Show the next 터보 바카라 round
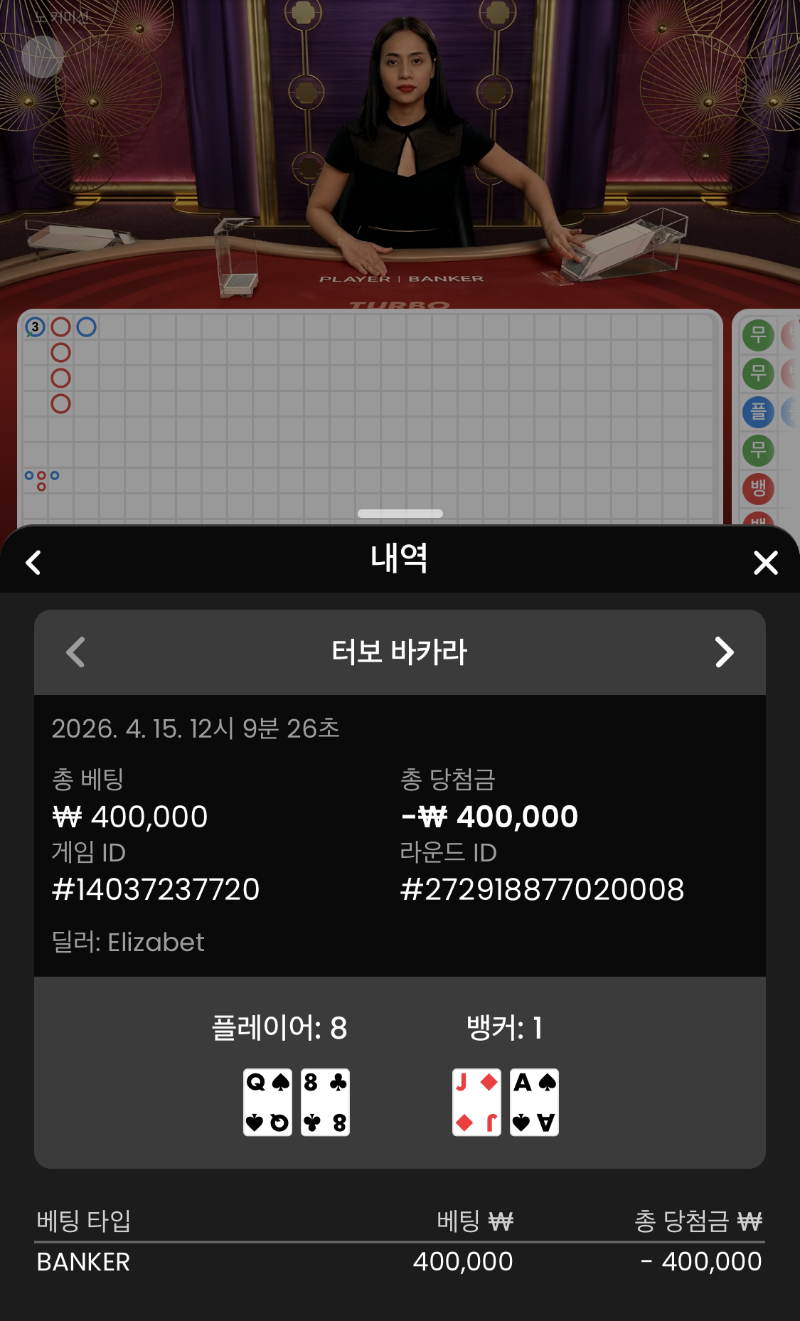The width and height of the screenshot is (800, 1321). pyautogui.click(x=724, y=652)
